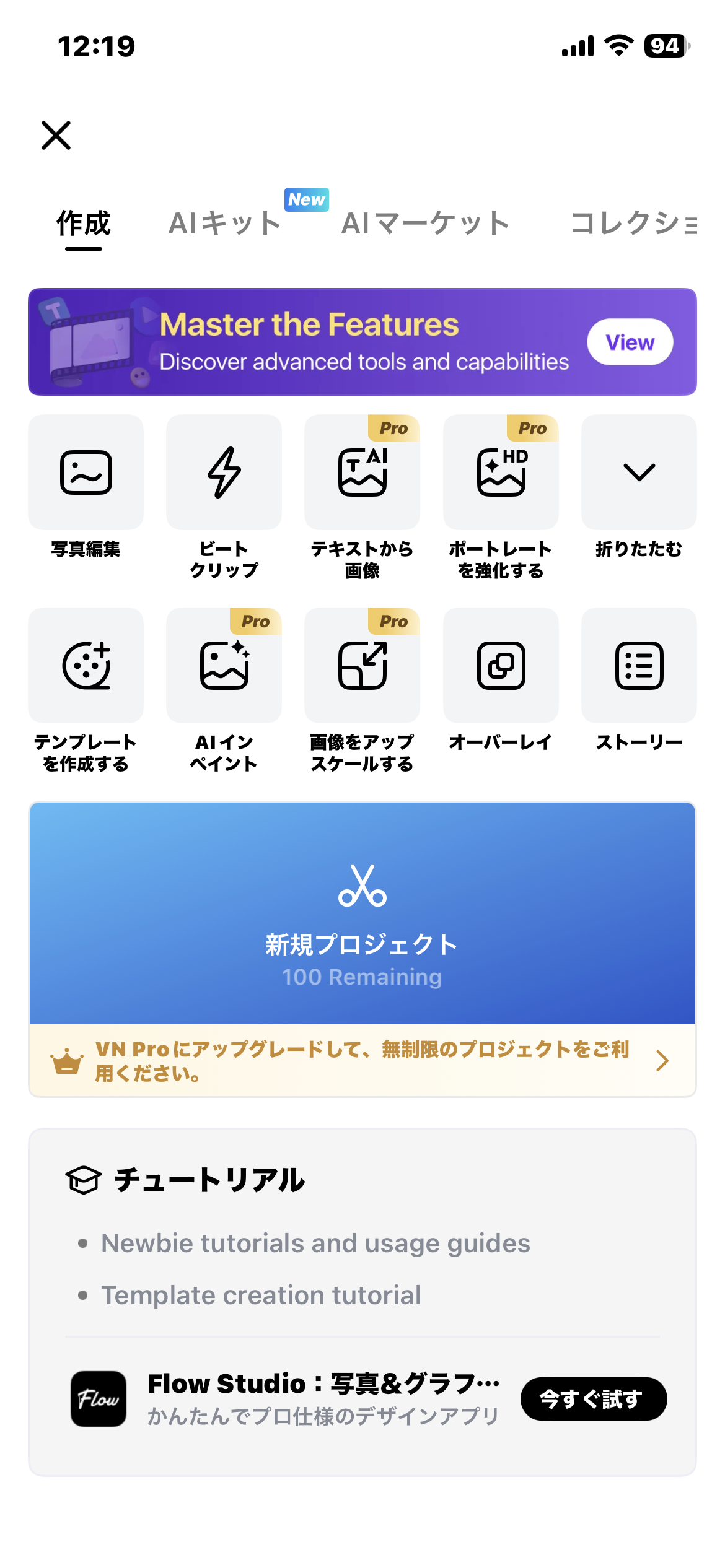Collapse the tool grid with 折りたたむ
Image resolution: width=725 pixels, height=1568 pixels.
click(x=639, y=473)
